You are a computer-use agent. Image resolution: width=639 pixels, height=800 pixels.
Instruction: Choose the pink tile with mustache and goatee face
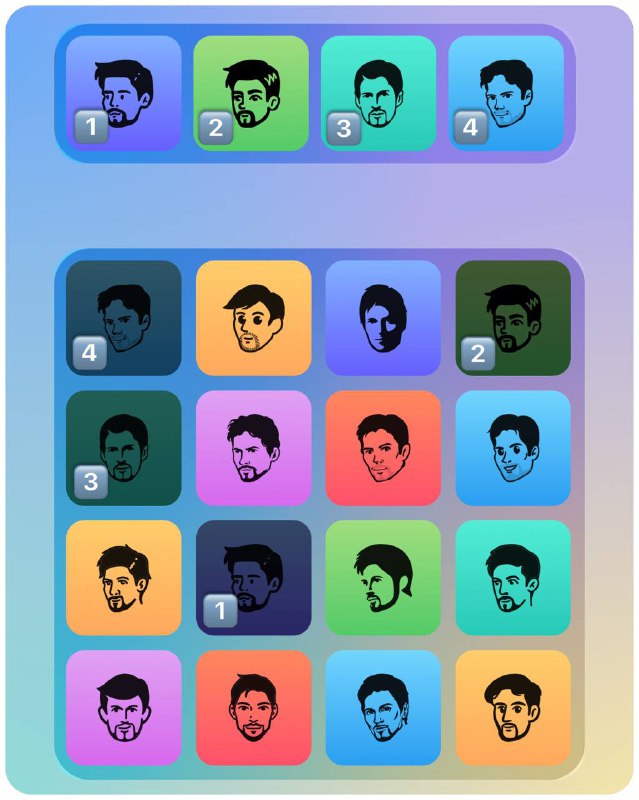tap(123, 707)
